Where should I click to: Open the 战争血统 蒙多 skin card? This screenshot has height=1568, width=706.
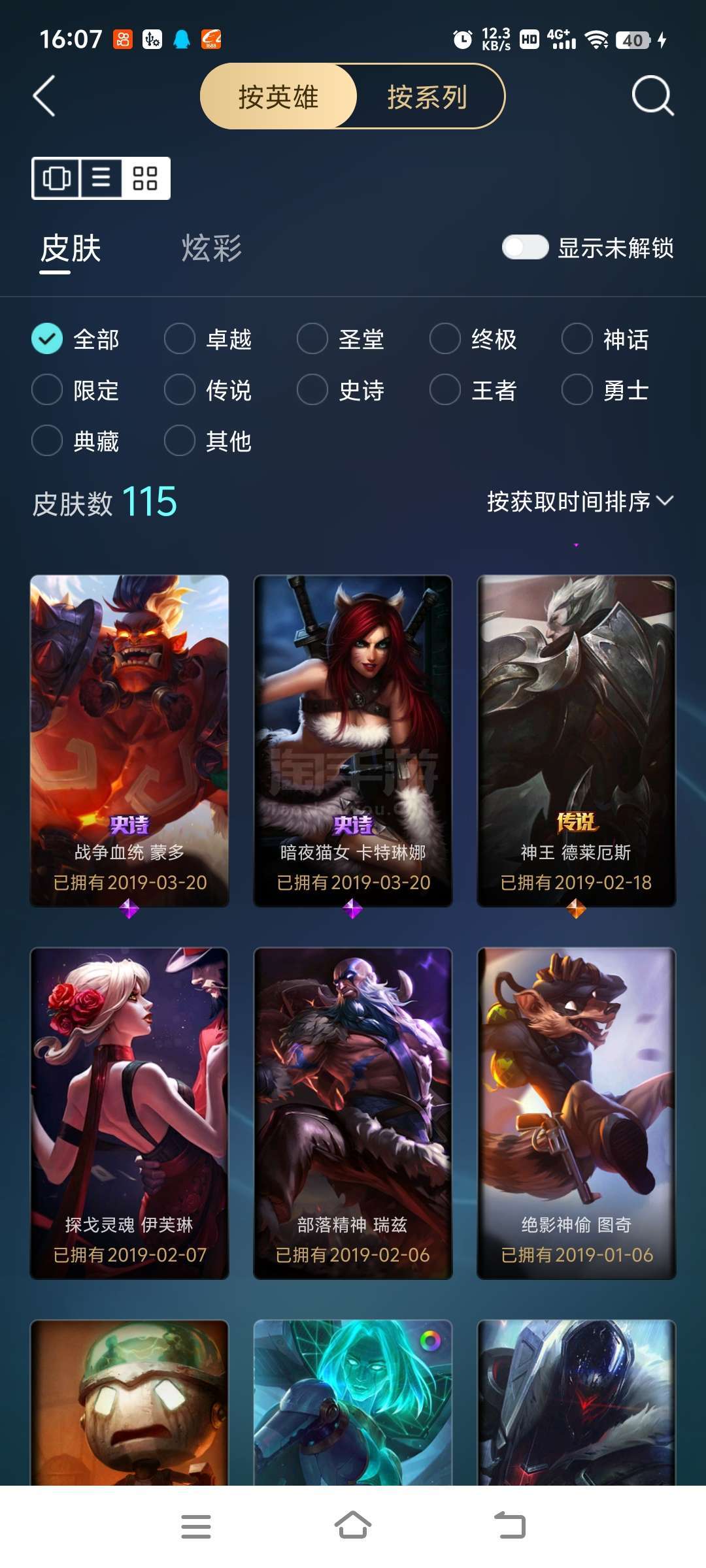pyautogui.click(x=129, y=741)
